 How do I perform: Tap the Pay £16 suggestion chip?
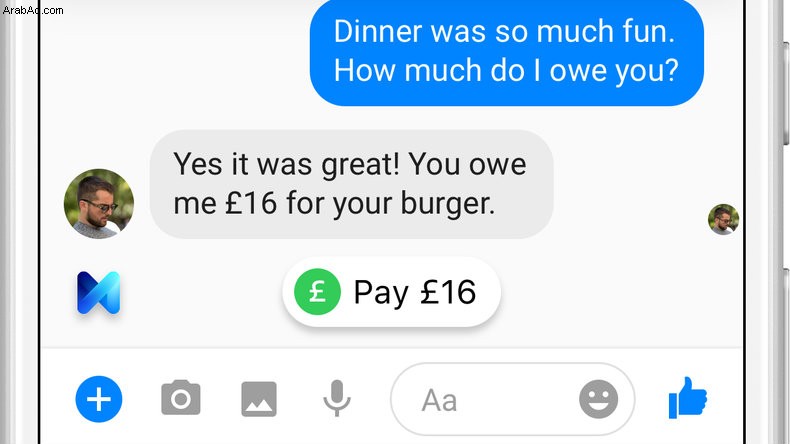click(391, 292)
